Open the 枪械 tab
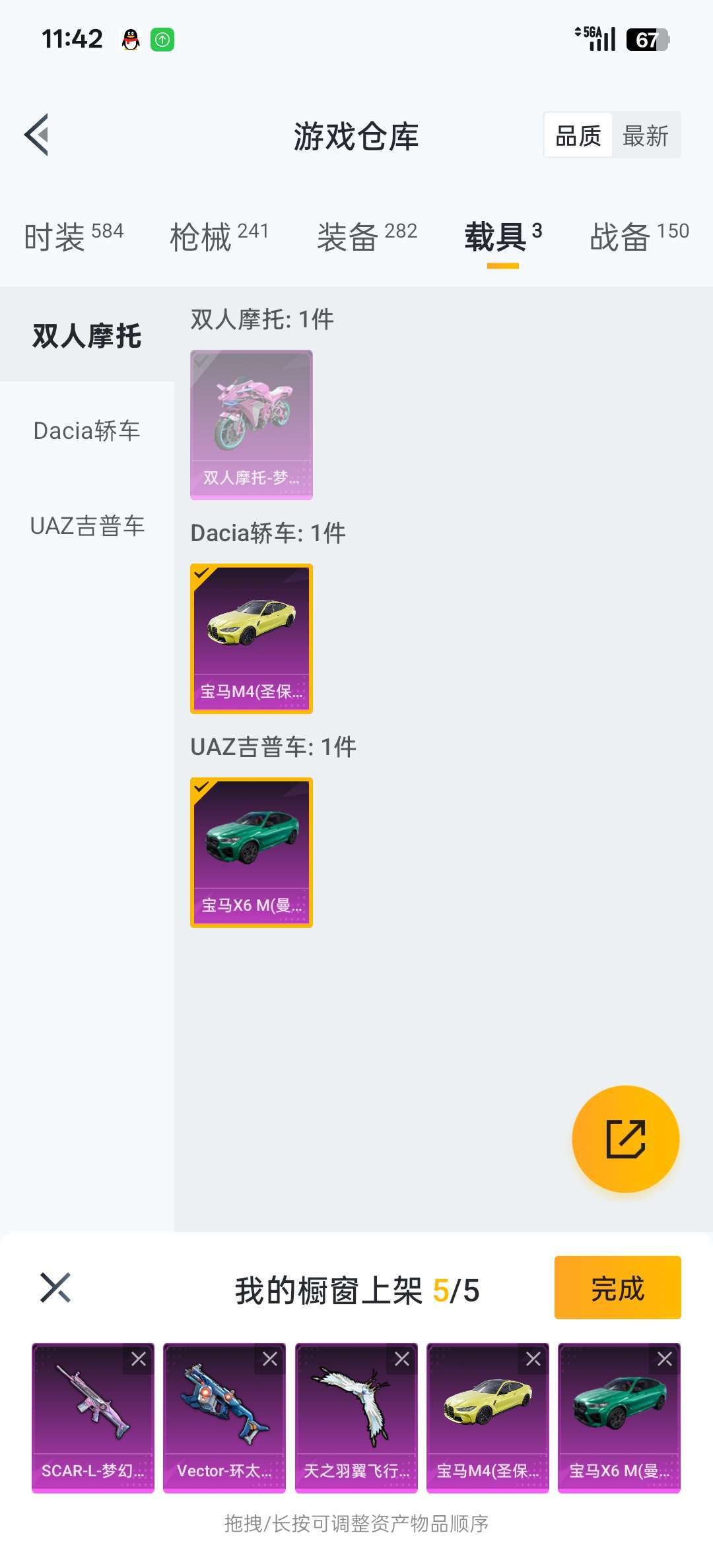This screenshot has width=713, height=1568. click(219, 236)
